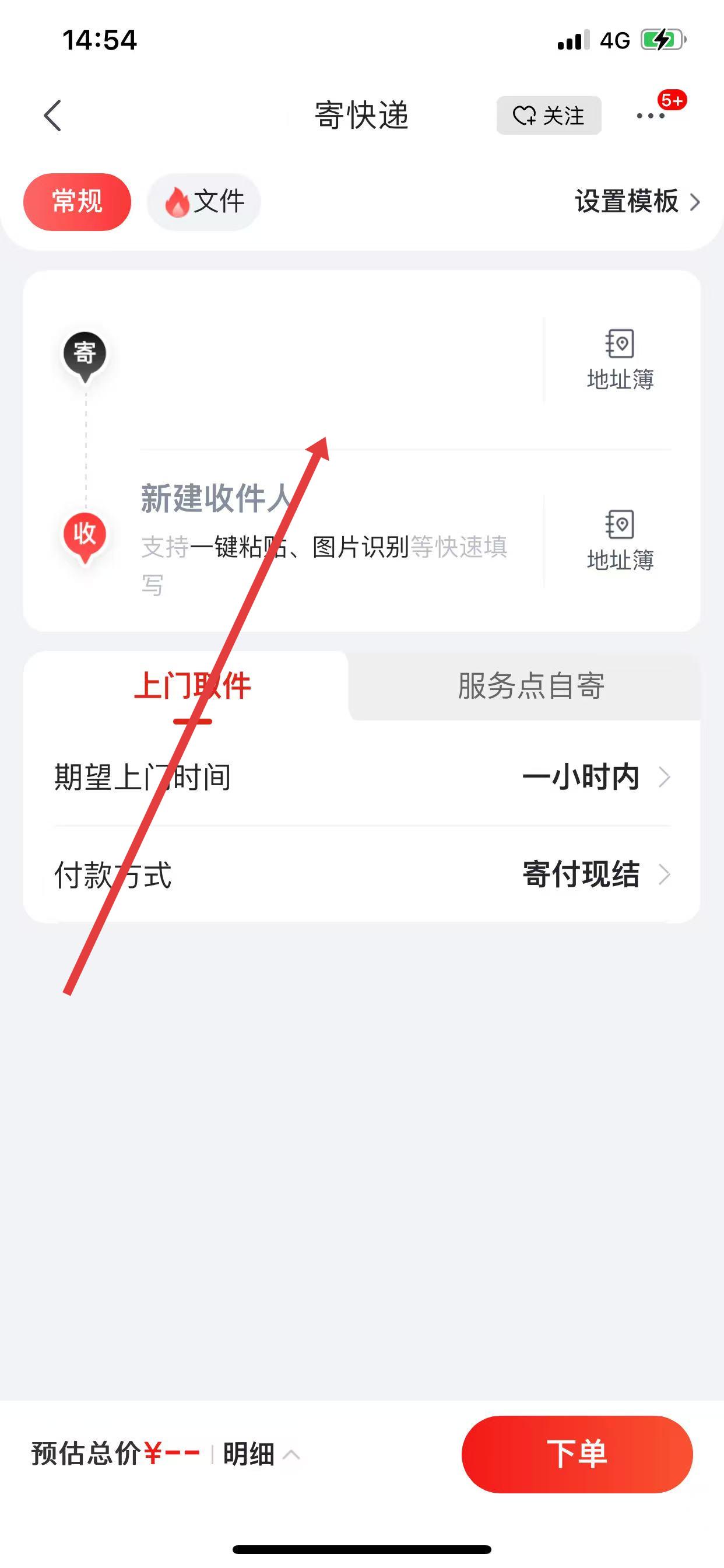The image size is (724, 1568).
Task: Open 地址簿 for the sender
Action: 619,359
